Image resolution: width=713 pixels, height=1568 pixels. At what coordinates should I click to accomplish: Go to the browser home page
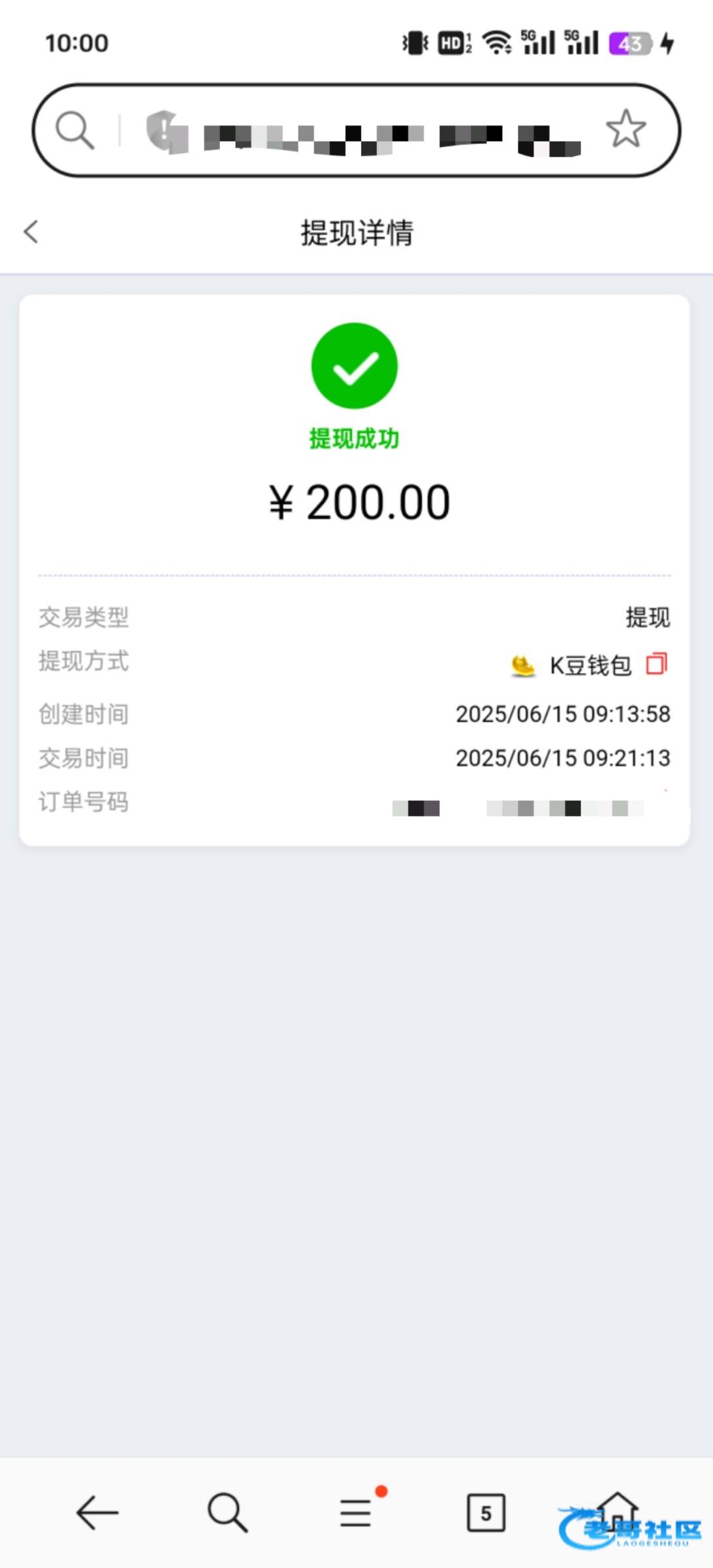pos(617,1509)
